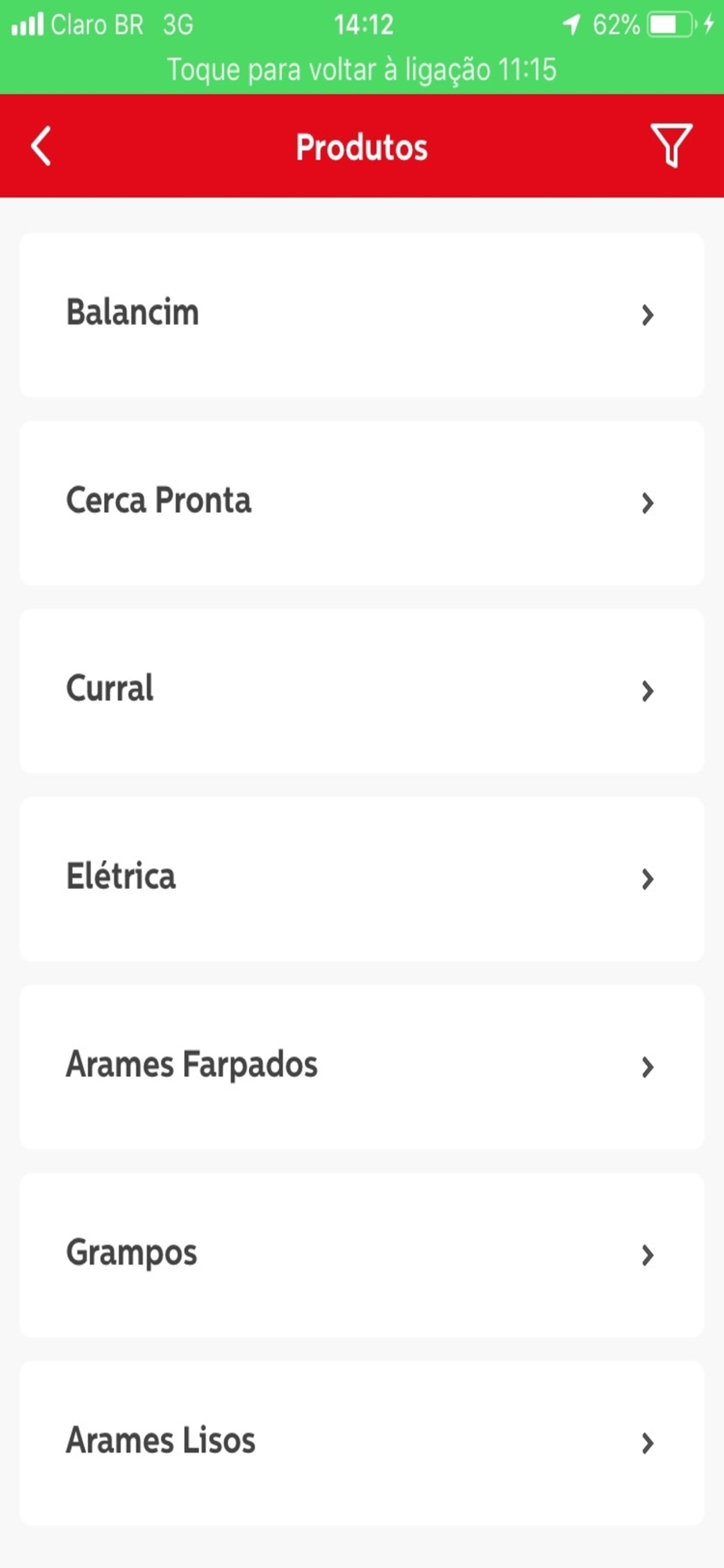Open Arames Farpados
The width and height of the screenshot is (724, 1568).
(x=362, y=1068)
